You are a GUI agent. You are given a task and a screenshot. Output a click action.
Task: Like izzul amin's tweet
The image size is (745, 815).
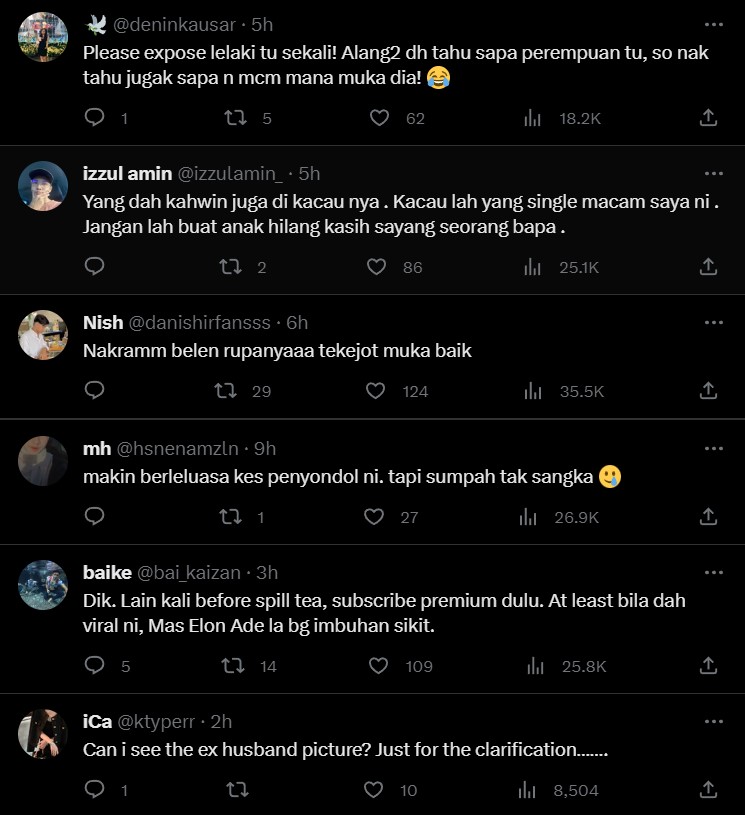click(377, 267)
